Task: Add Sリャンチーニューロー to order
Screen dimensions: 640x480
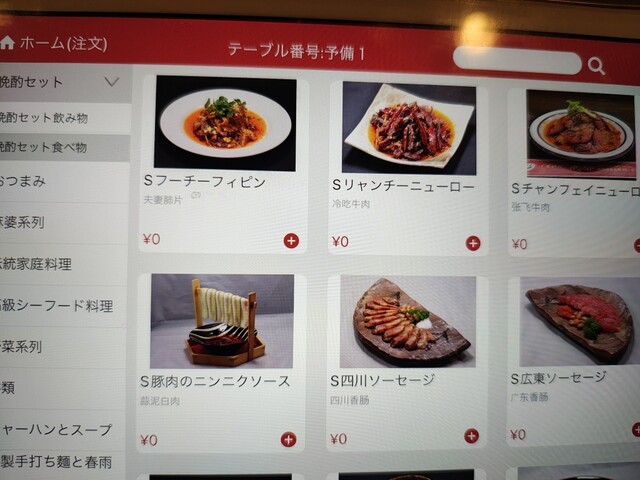Action: (473, 243)
